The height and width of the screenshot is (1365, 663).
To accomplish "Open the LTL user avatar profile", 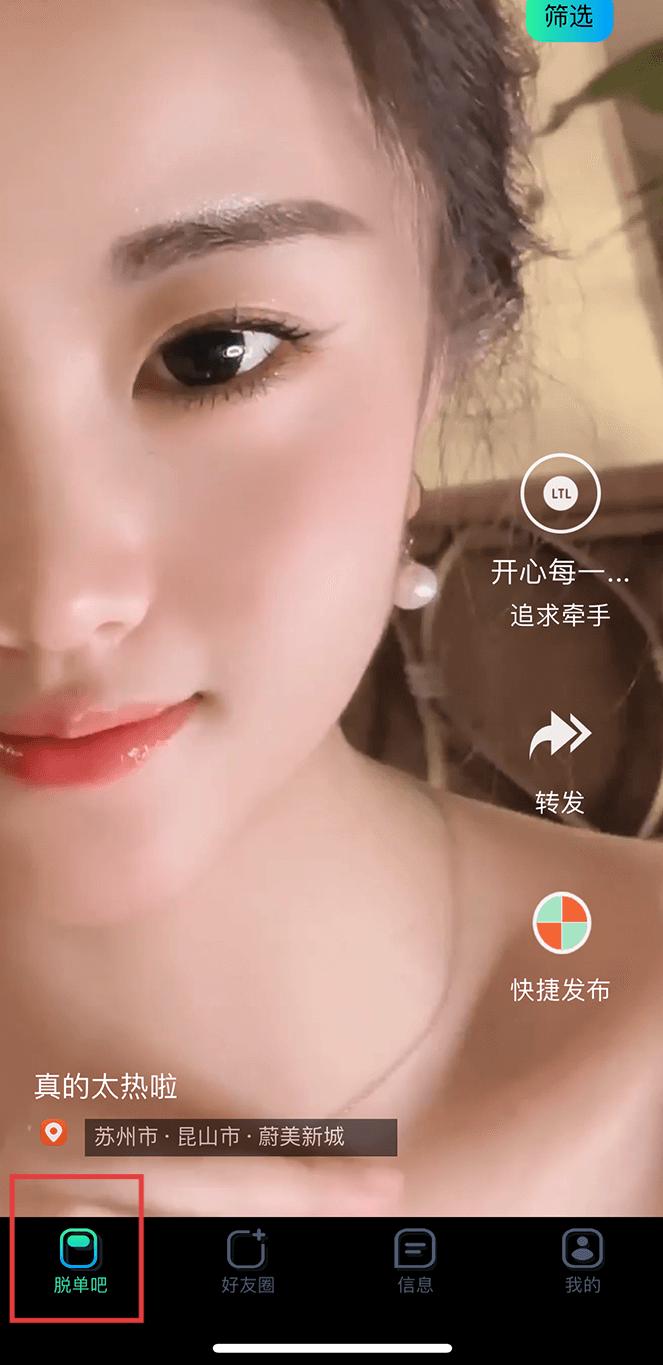I will (560, 493).
